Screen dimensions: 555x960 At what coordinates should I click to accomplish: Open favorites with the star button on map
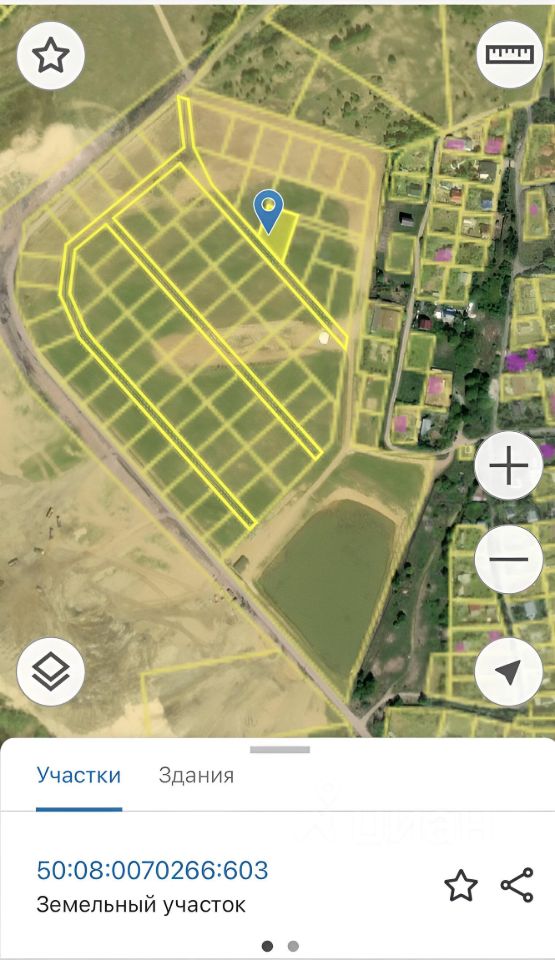coord(51,55)
